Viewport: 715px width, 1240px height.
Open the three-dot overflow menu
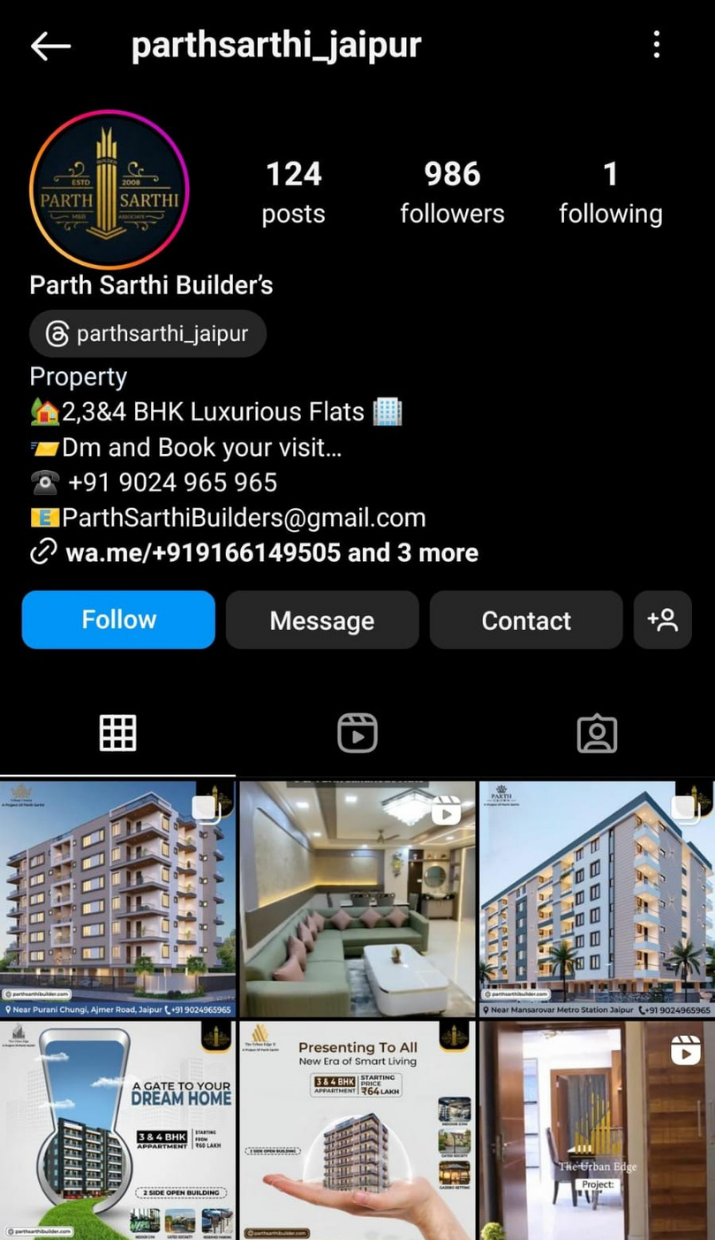click(656, 45)
